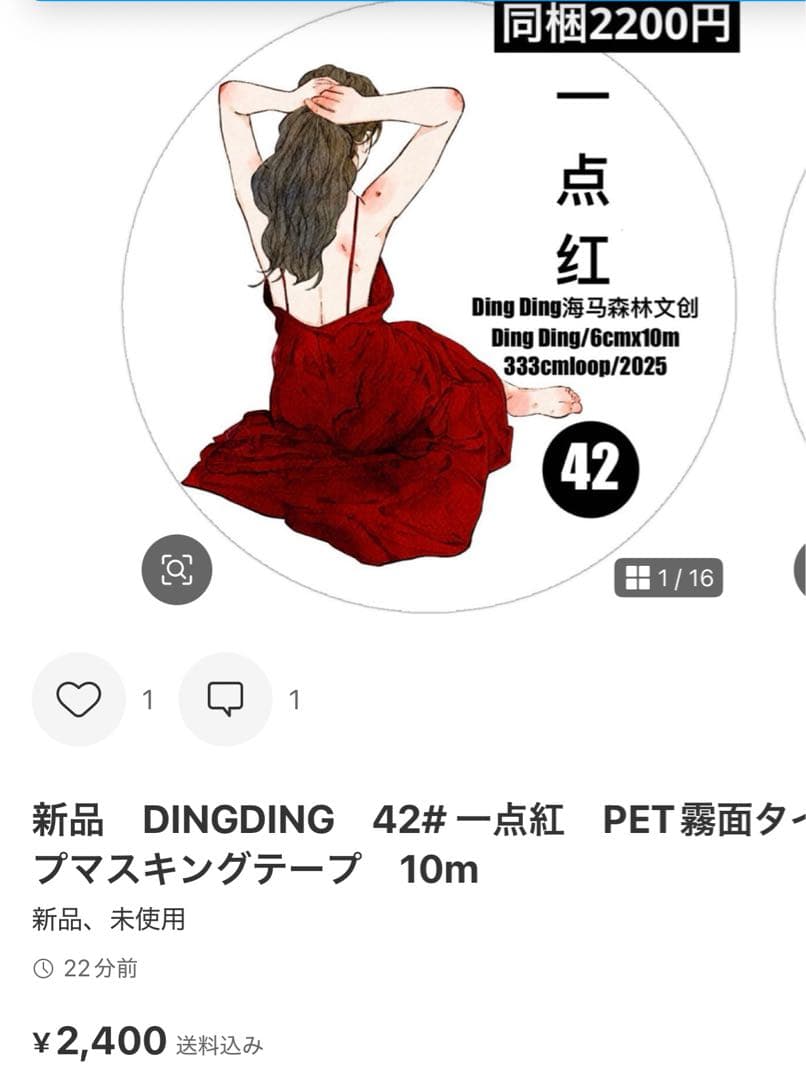Click the camera lens icon on the photo

[175, 568]
